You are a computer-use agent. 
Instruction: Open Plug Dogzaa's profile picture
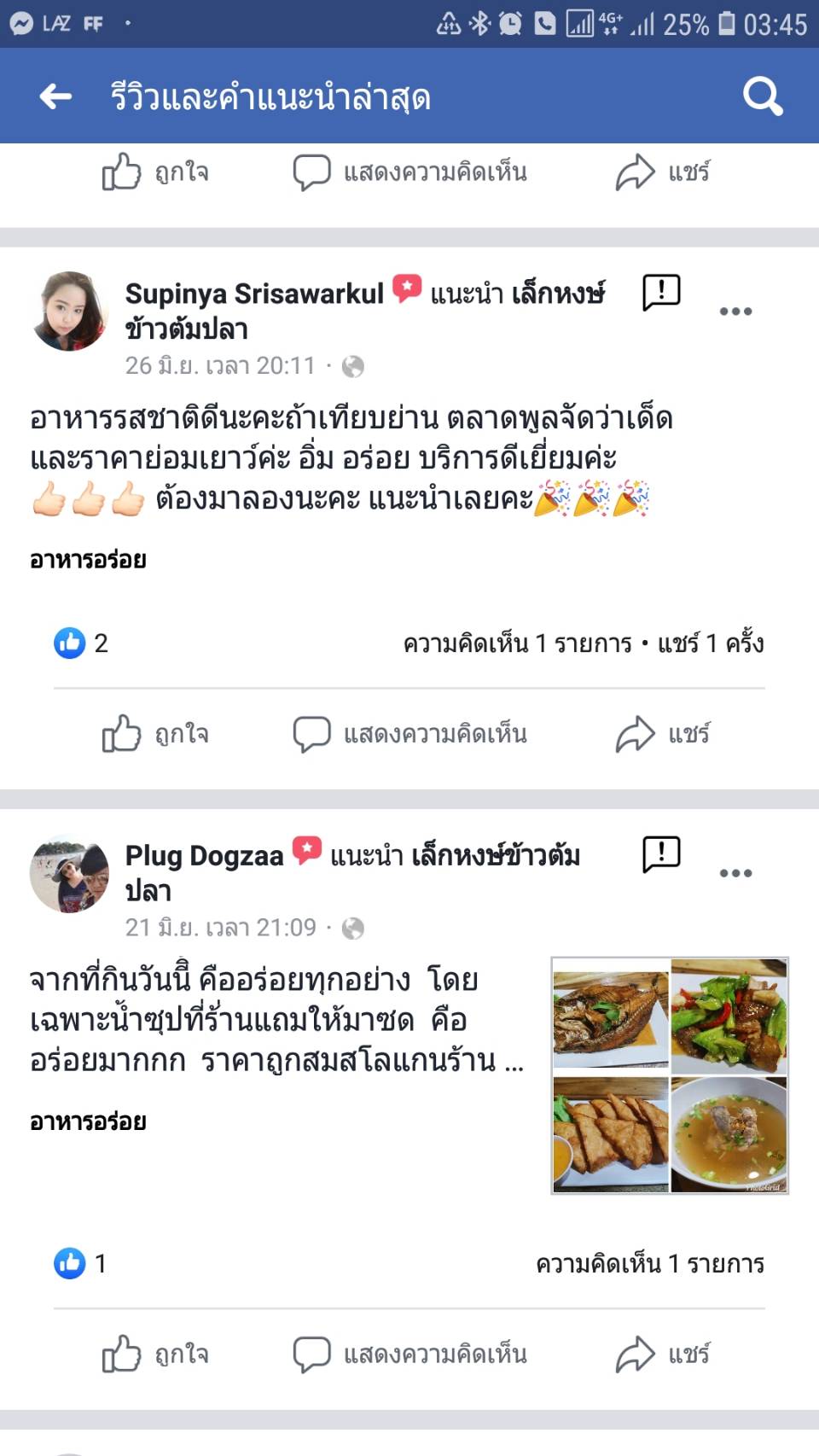(x=70, y=873)
